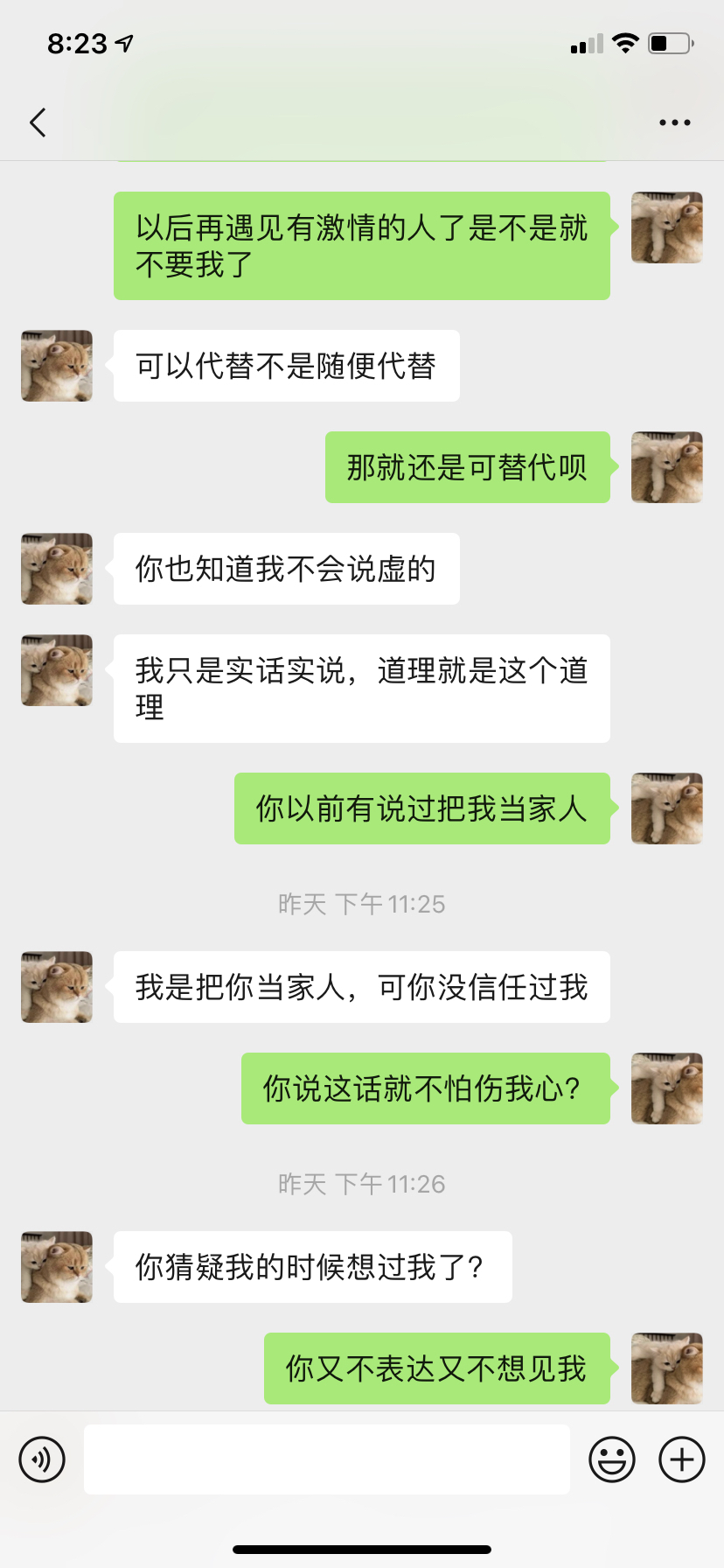
Task: Tap avatar next to '你以前有说过把我当家人'
Action: click(666, 808)
